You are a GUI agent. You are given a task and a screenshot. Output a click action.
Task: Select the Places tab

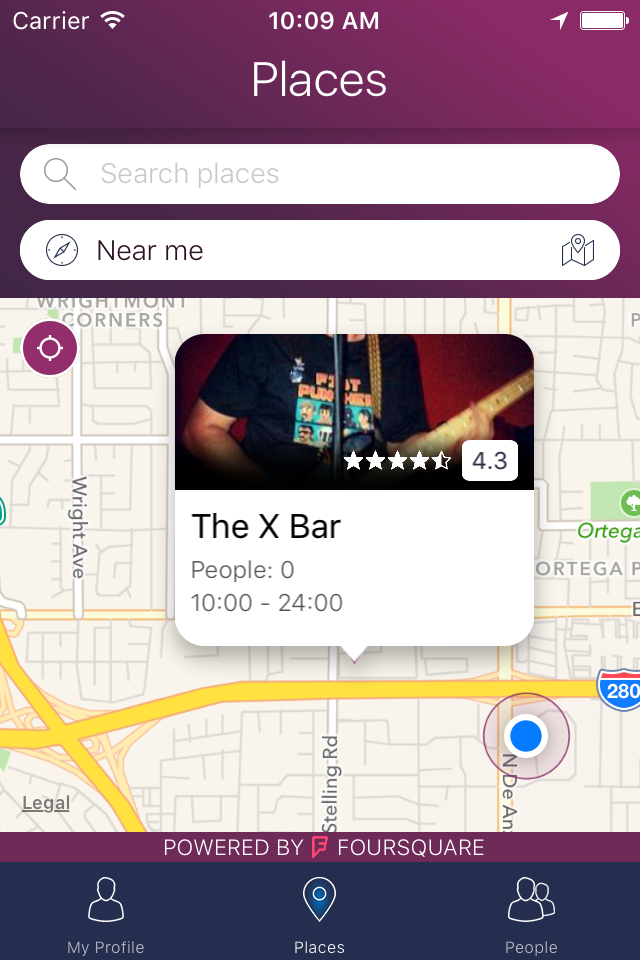(x=319, y=915)
